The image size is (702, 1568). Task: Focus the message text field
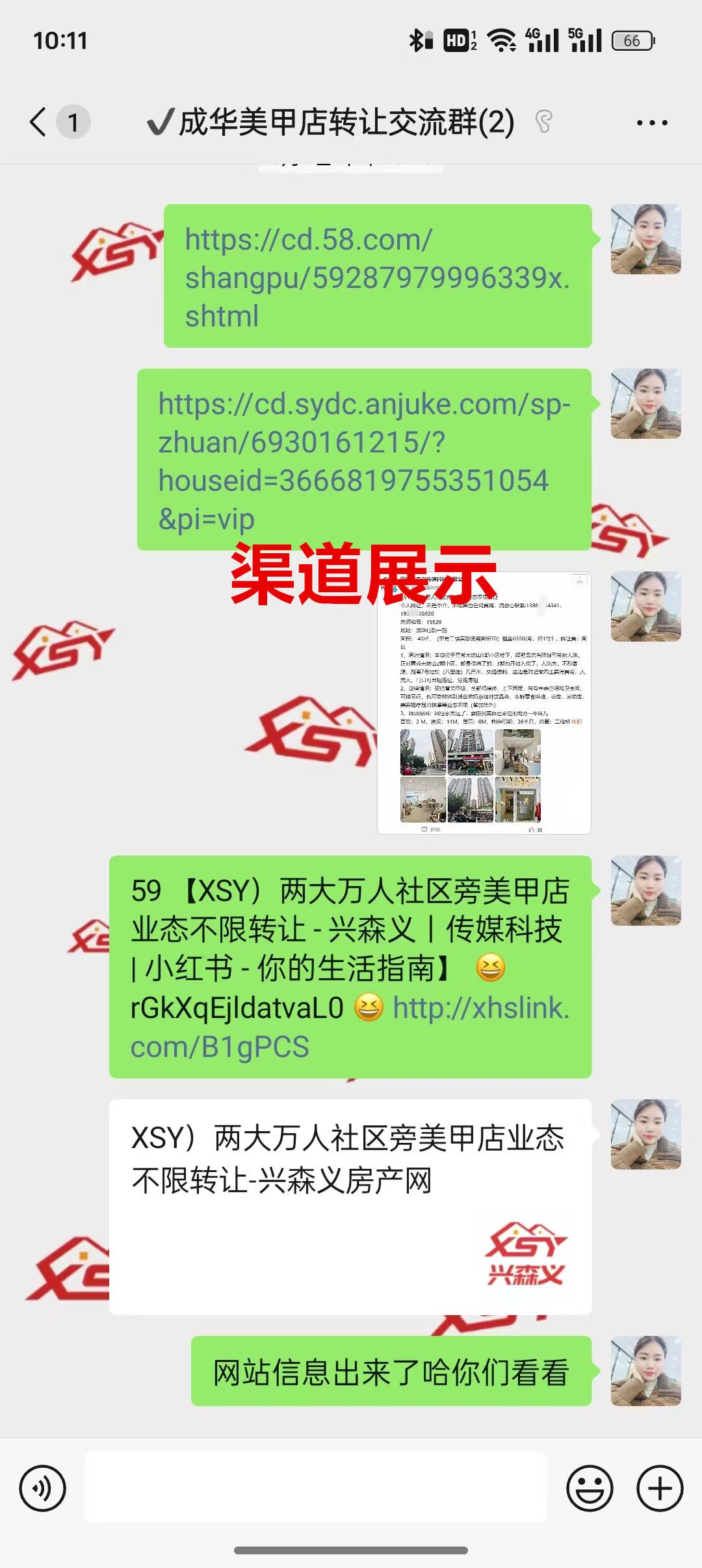point(316,1488)
